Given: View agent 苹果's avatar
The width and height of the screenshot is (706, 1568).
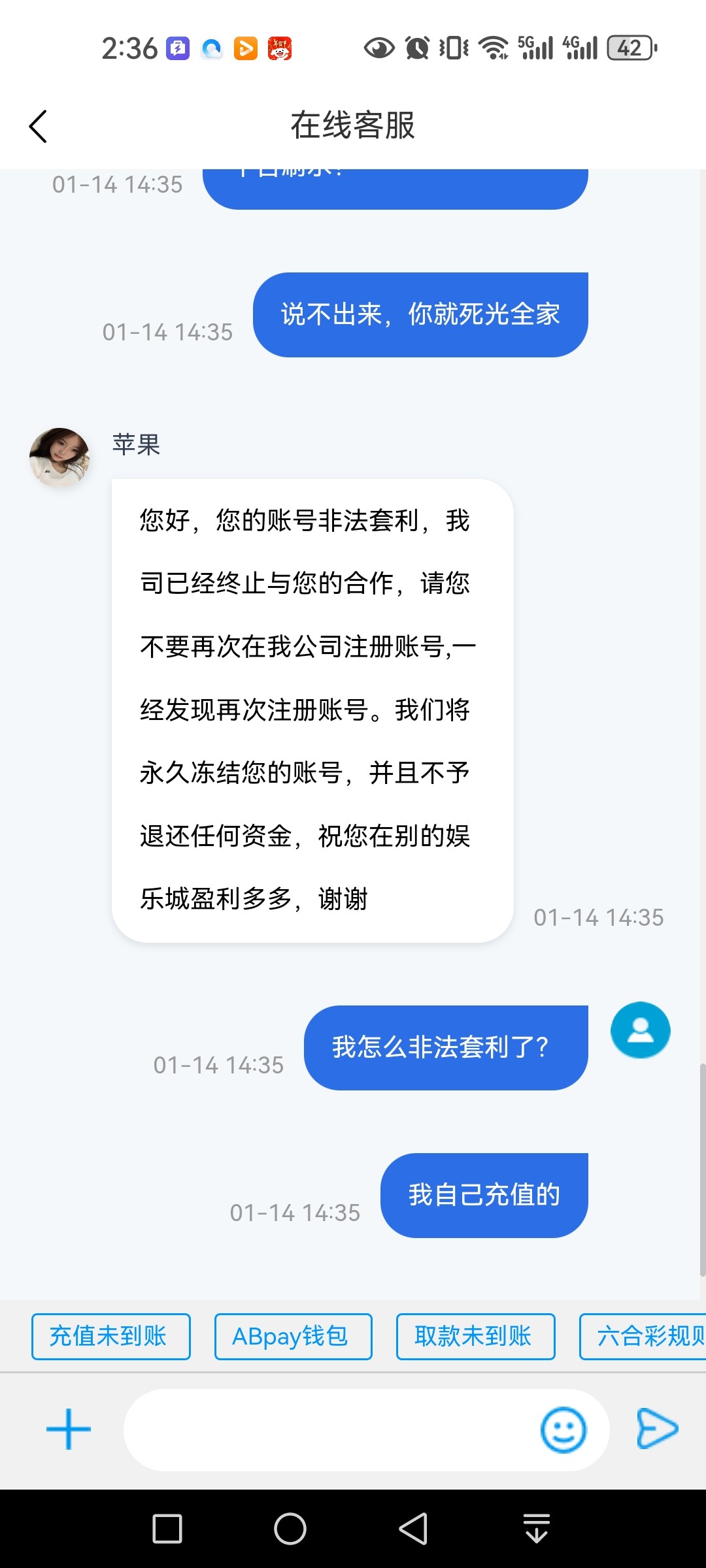Looking at the screenshot, I should (x=60, y=457).
